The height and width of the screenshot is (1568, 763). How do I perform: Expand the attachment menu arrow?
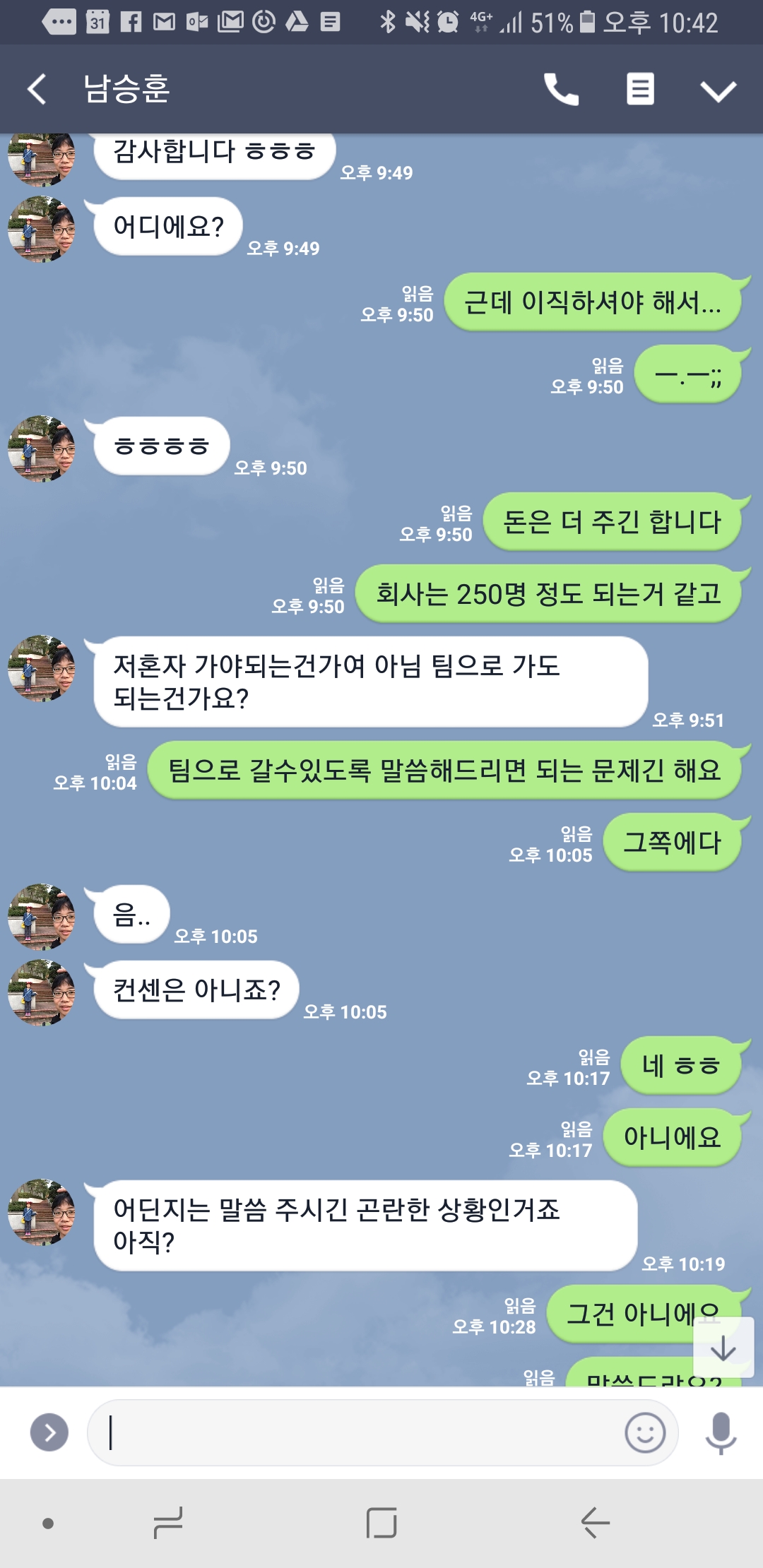tap(49, 1432)
